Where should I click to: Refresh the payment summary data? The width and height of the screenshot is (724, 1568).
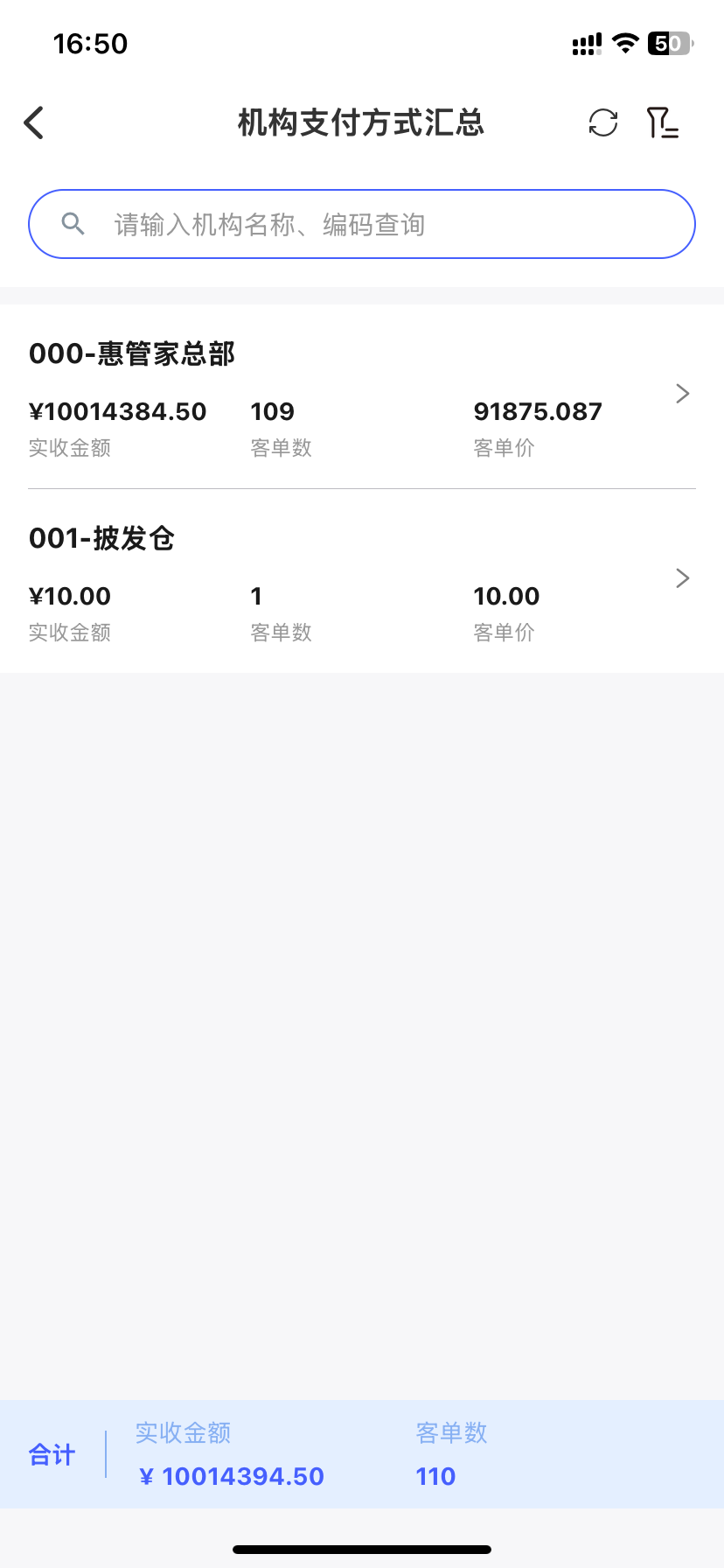[603, 123]
